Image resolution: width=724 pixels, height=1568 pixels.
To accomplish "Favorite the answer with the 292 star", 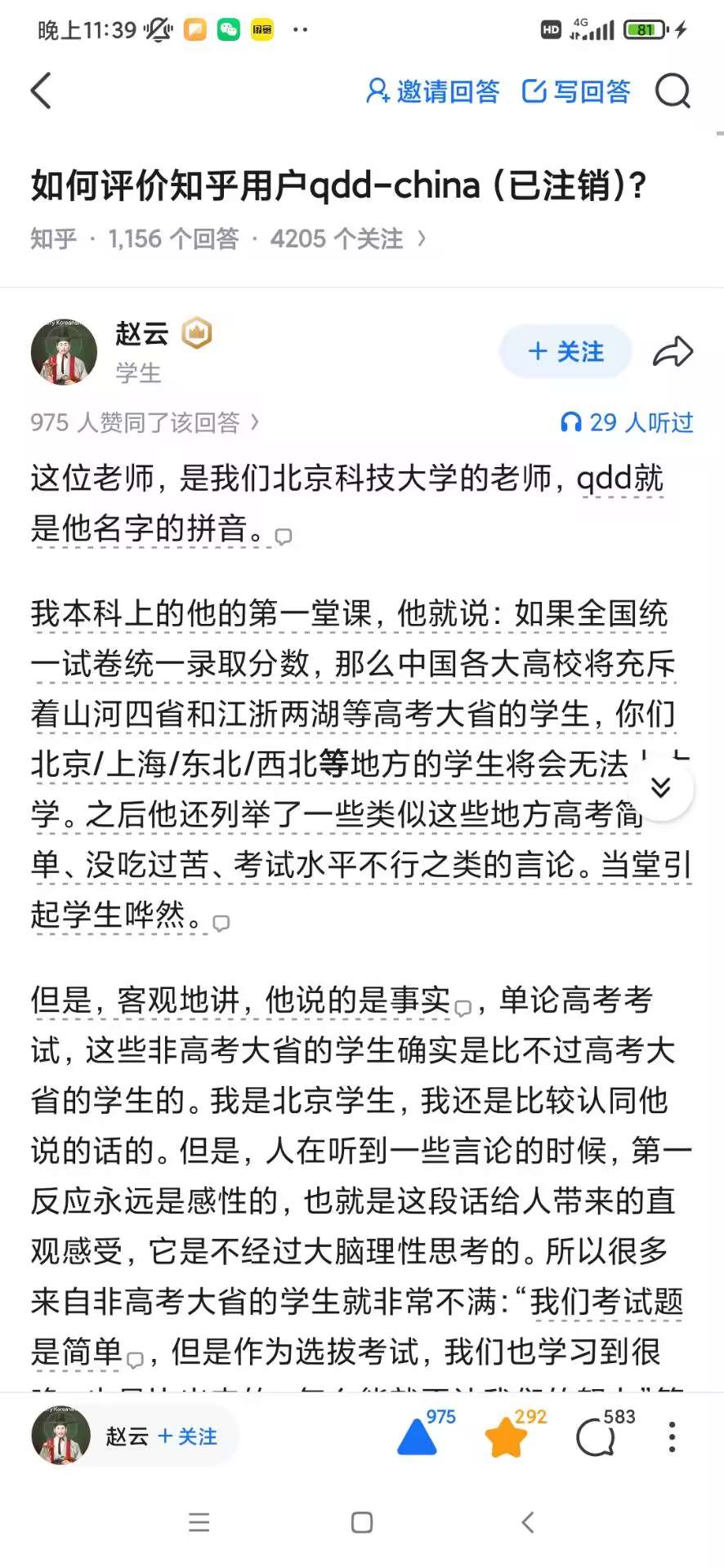I will (506, 1437).
